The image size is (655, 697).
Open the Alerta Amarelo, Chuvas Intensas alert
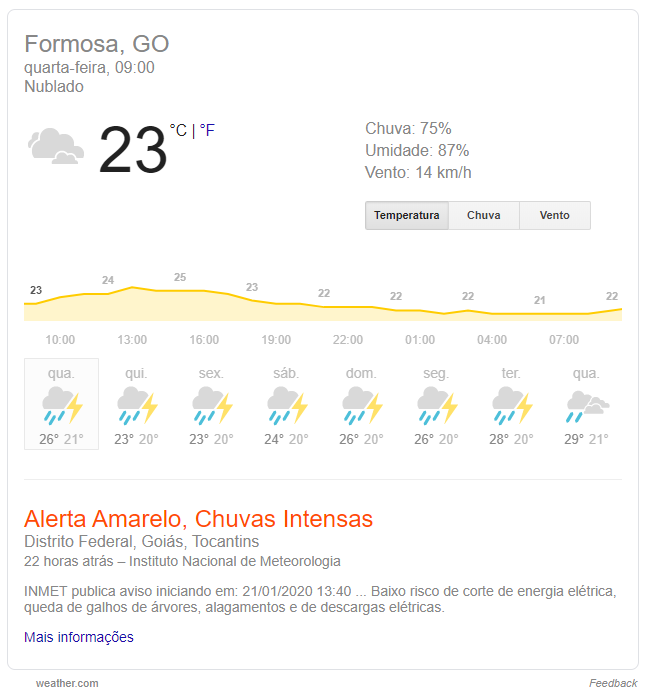point(198,519)
